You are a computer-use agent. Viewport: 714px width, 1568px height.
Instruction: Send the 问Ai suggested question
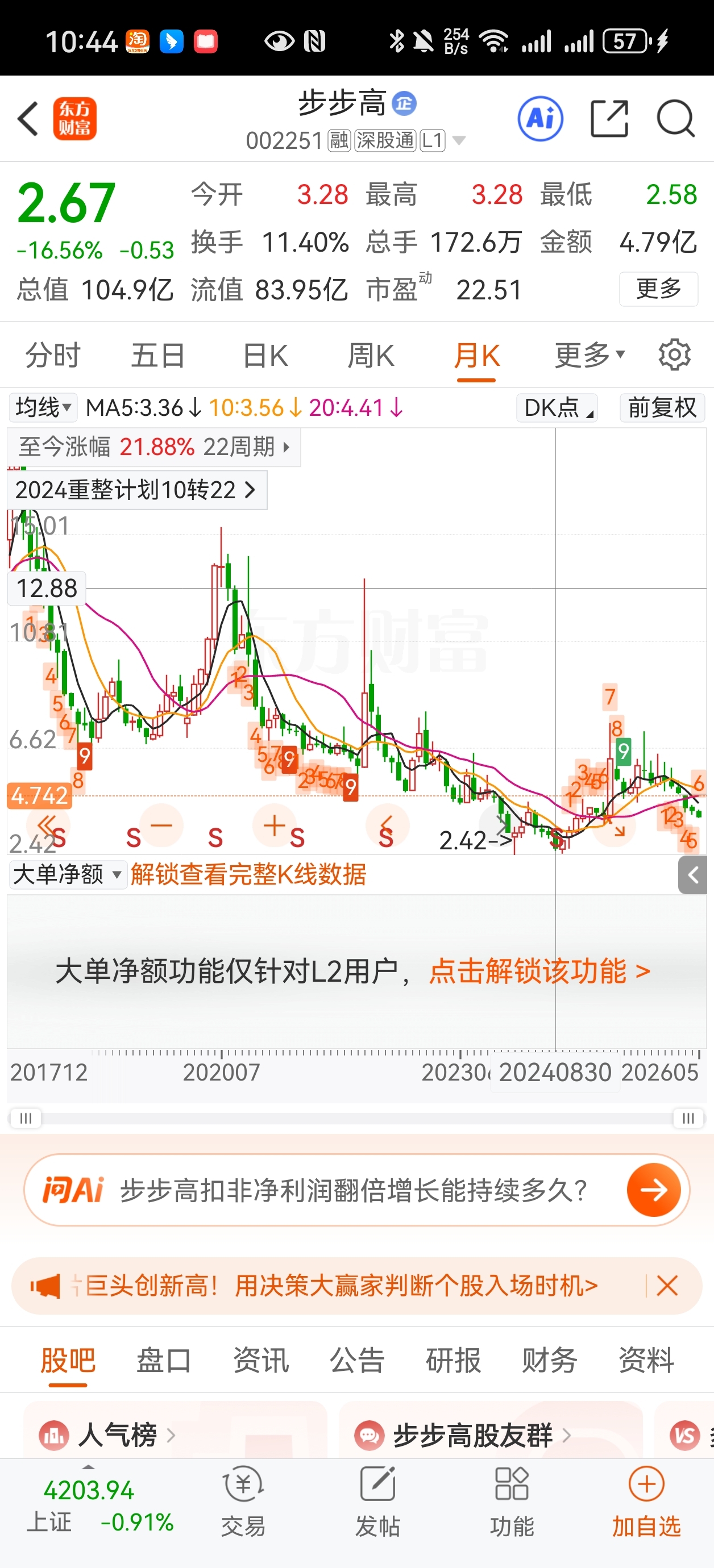[x=653, y=1190]
